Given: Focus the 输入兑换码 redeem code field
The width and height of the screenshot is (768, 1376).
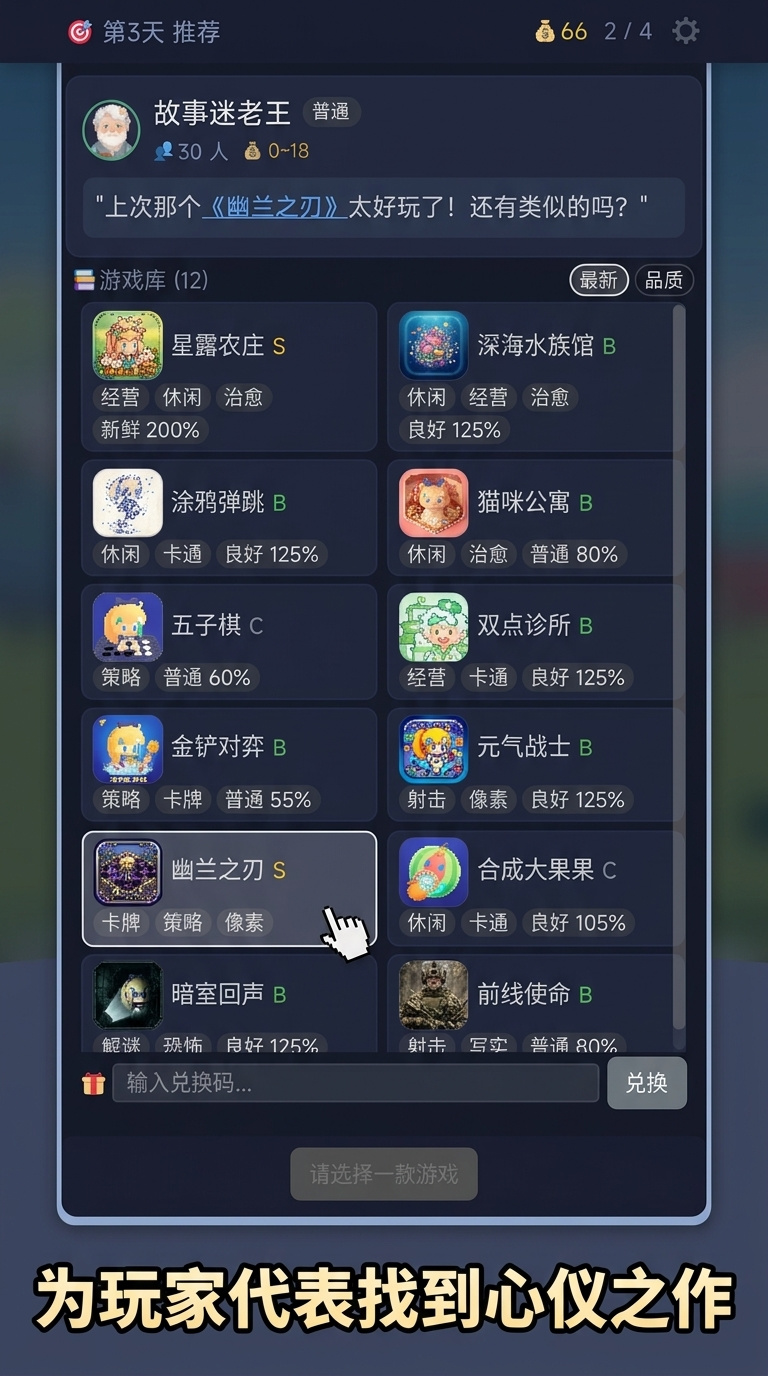Looking at the screenshot, I should tap(355, 1083).
